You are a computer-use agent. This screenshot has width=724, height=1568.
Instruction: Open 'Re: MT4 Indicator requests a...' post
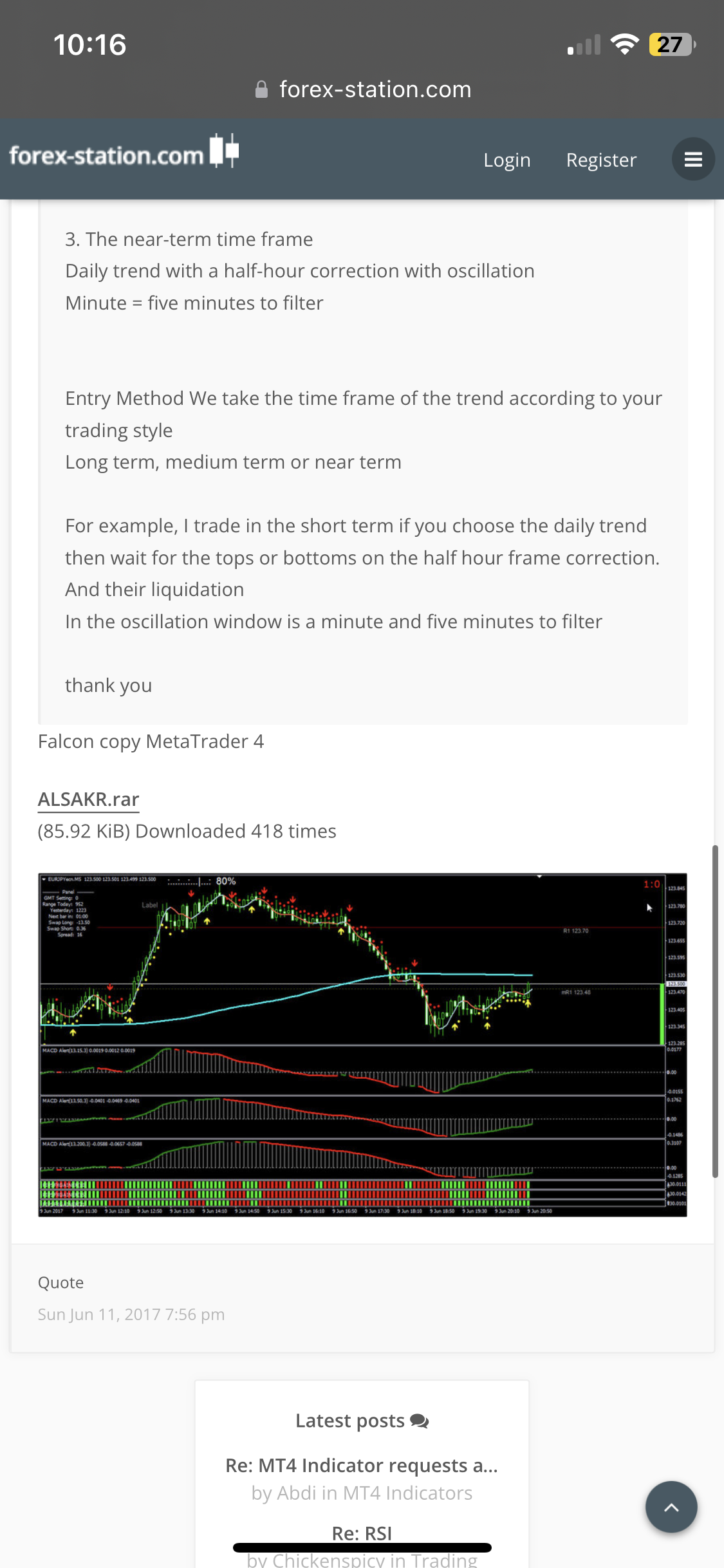tap(361, 1465)
